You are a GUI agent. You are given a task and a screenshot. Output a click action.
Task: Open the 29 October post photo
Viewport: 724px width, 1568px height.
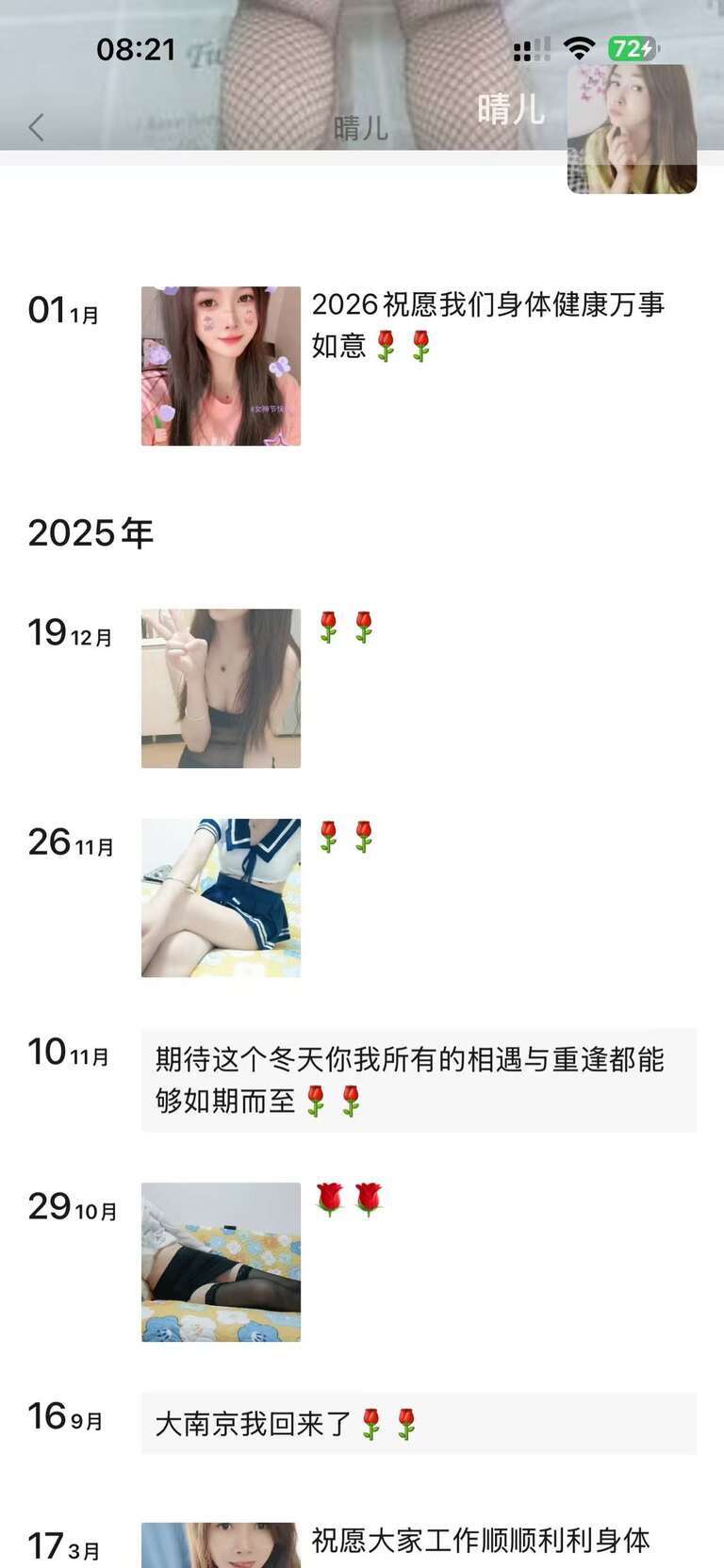pos(221,1262)
